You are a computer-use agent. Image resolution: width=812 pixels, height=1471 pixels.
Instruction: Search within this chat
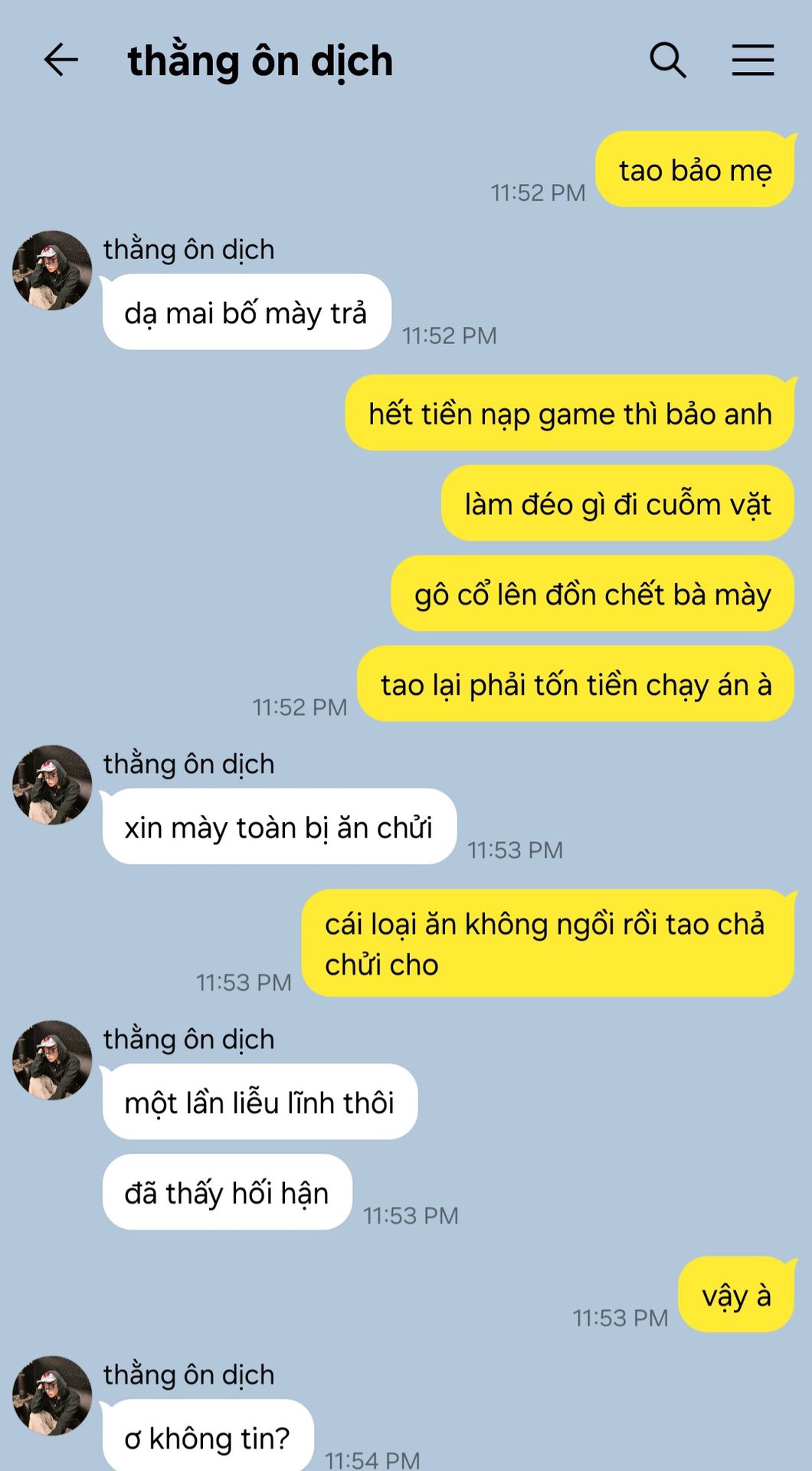[667, 60]
